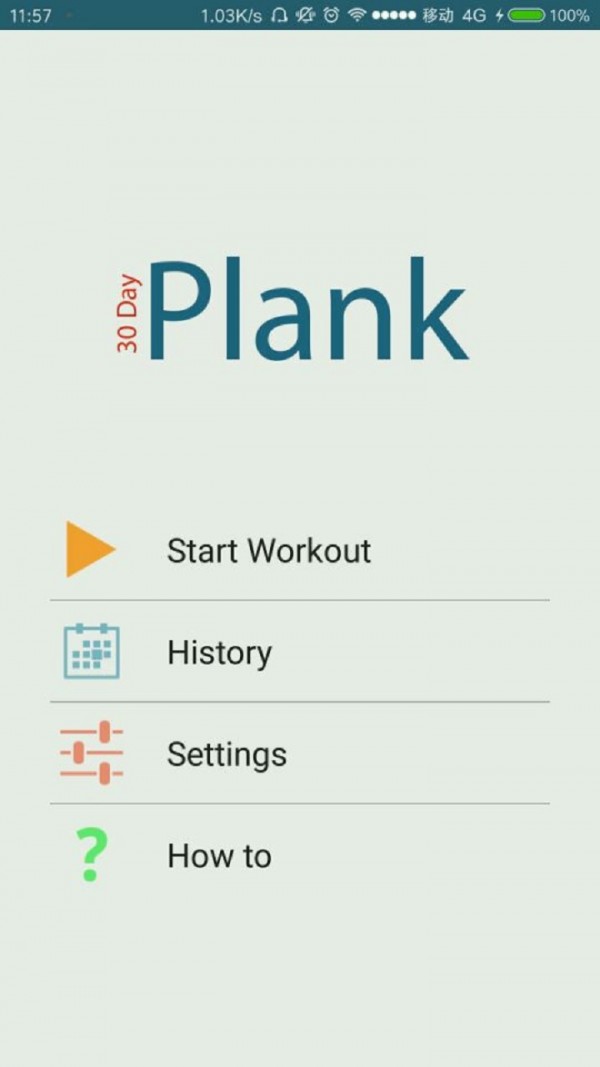This screenshot has height=1067, width=600.
Task: Open workout History
Action: pyautogui.click(x=220, y=653)
